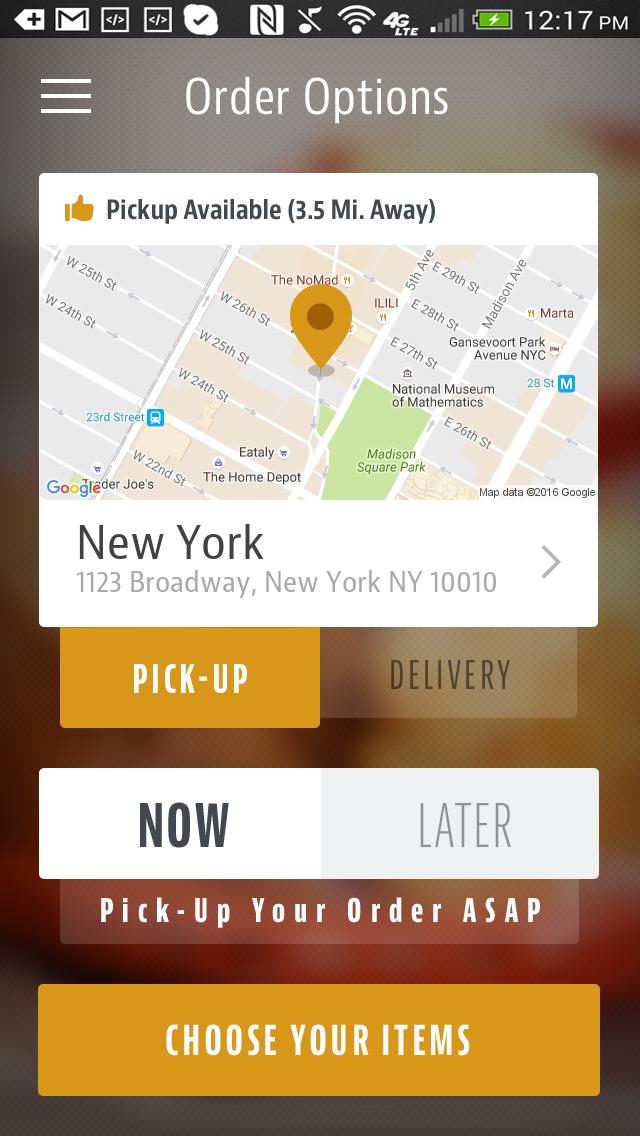Open the pickup location map
Screen dimensions: 640x1136
click(318, 372)
